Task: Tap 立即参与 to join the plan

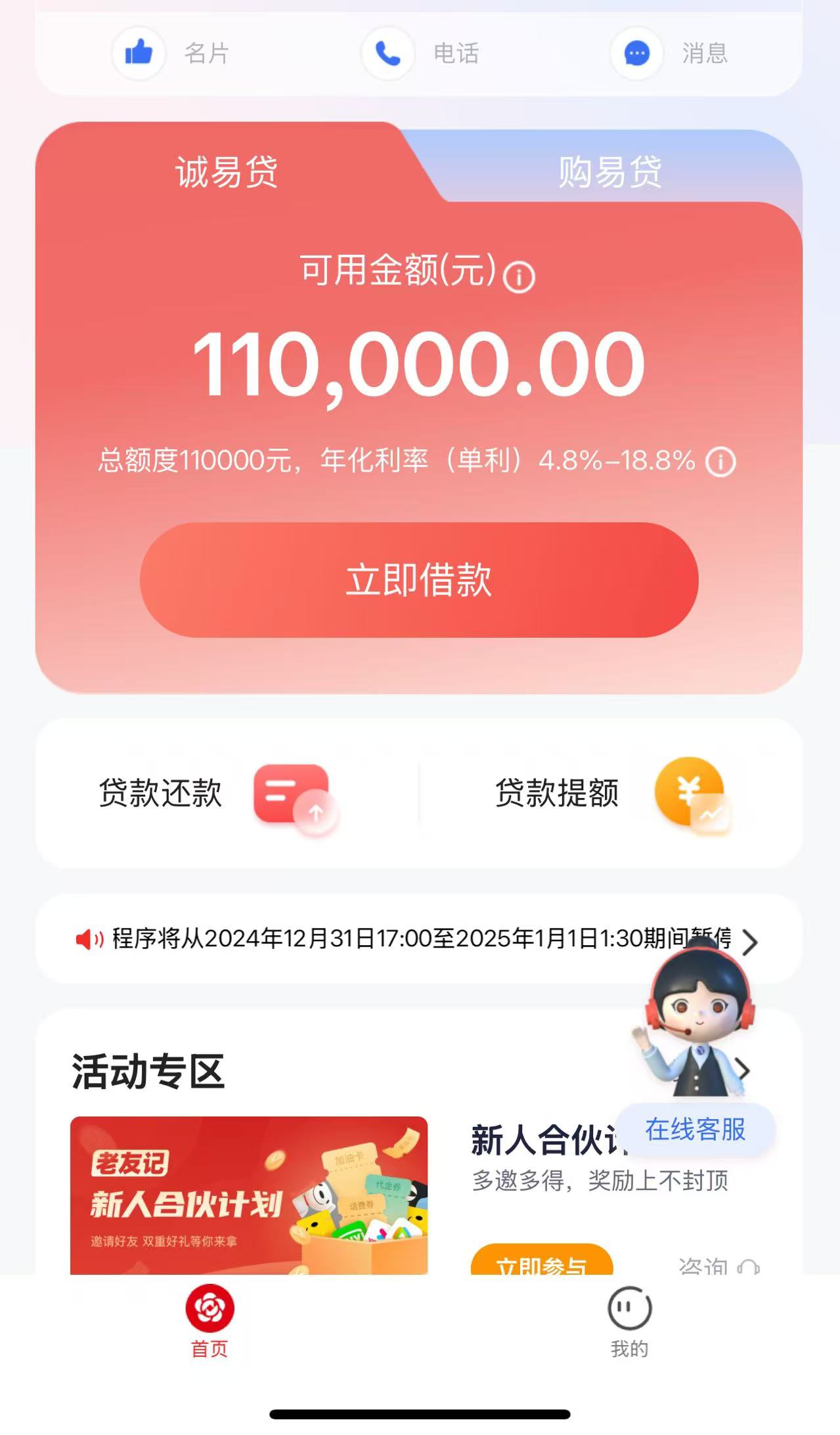Action: (x=542, y=1261)
